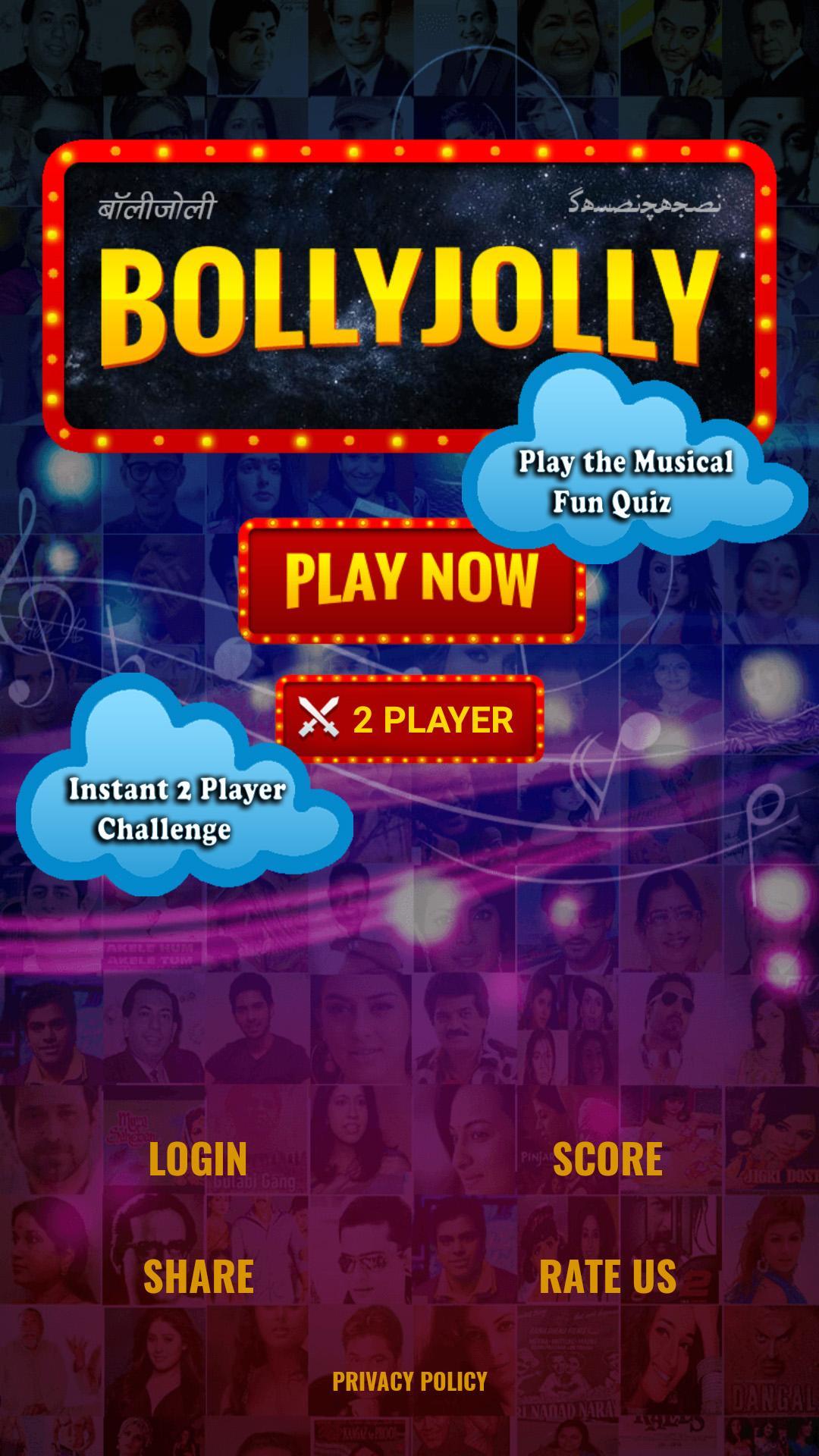This screenshot has width=819, height=1456.
Task: Open the 2 Player challenge mode
Action: coord(409,719)
